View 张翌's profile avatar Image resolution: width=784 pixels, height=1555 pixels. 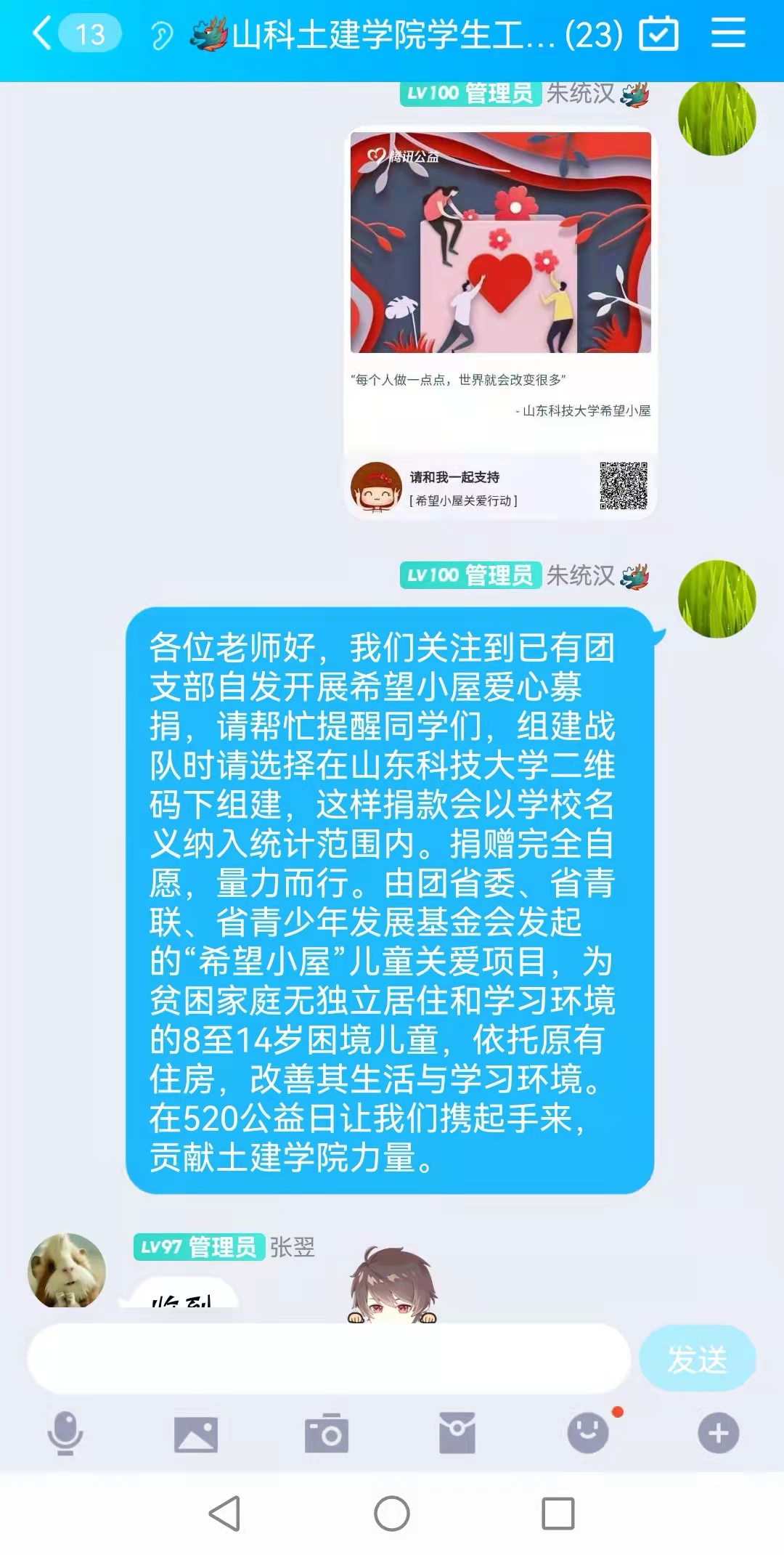coord(67,1271)
